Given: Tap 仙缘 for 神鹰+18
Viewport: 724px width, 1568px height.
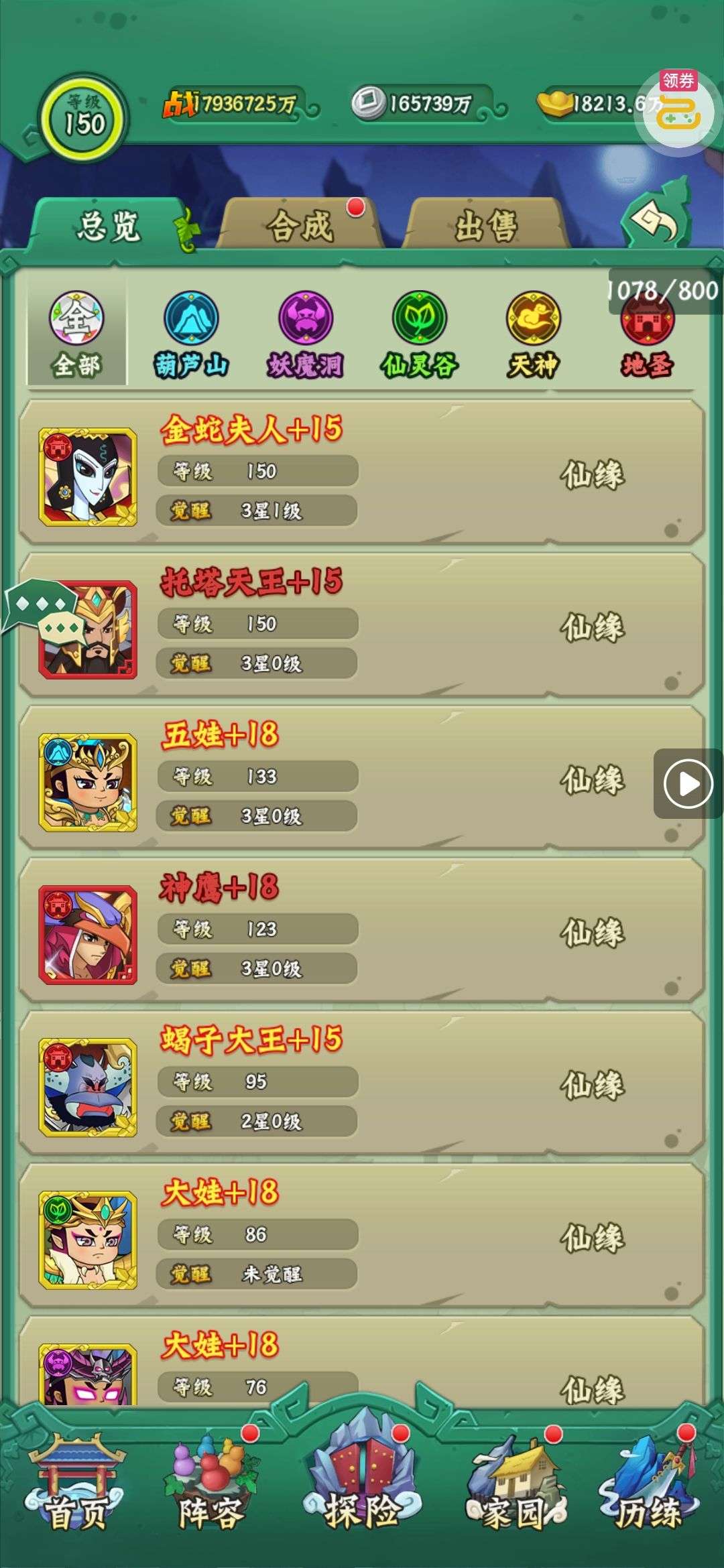Looking at the screenshot, I should click(593, 933).
